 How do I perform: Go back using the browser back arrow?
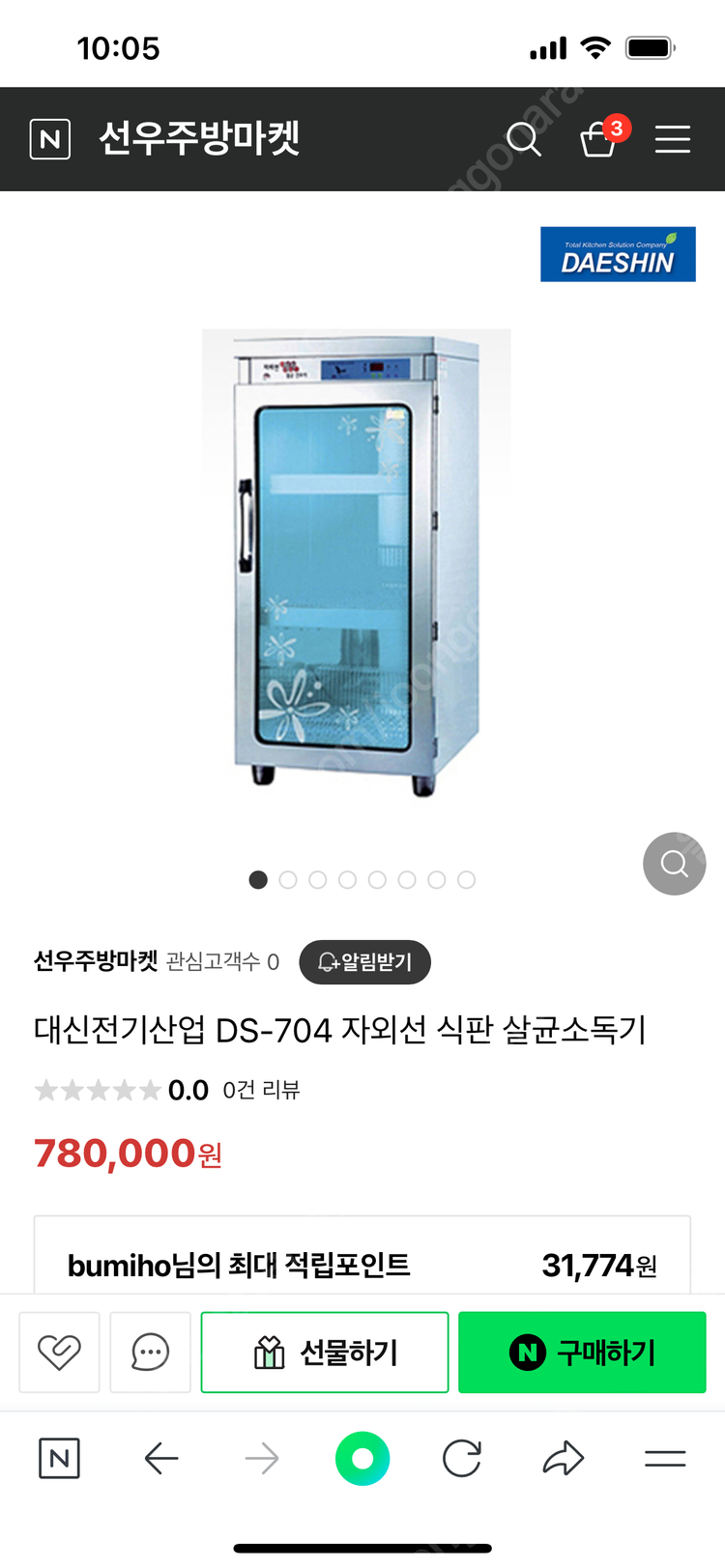[161, 1459]
